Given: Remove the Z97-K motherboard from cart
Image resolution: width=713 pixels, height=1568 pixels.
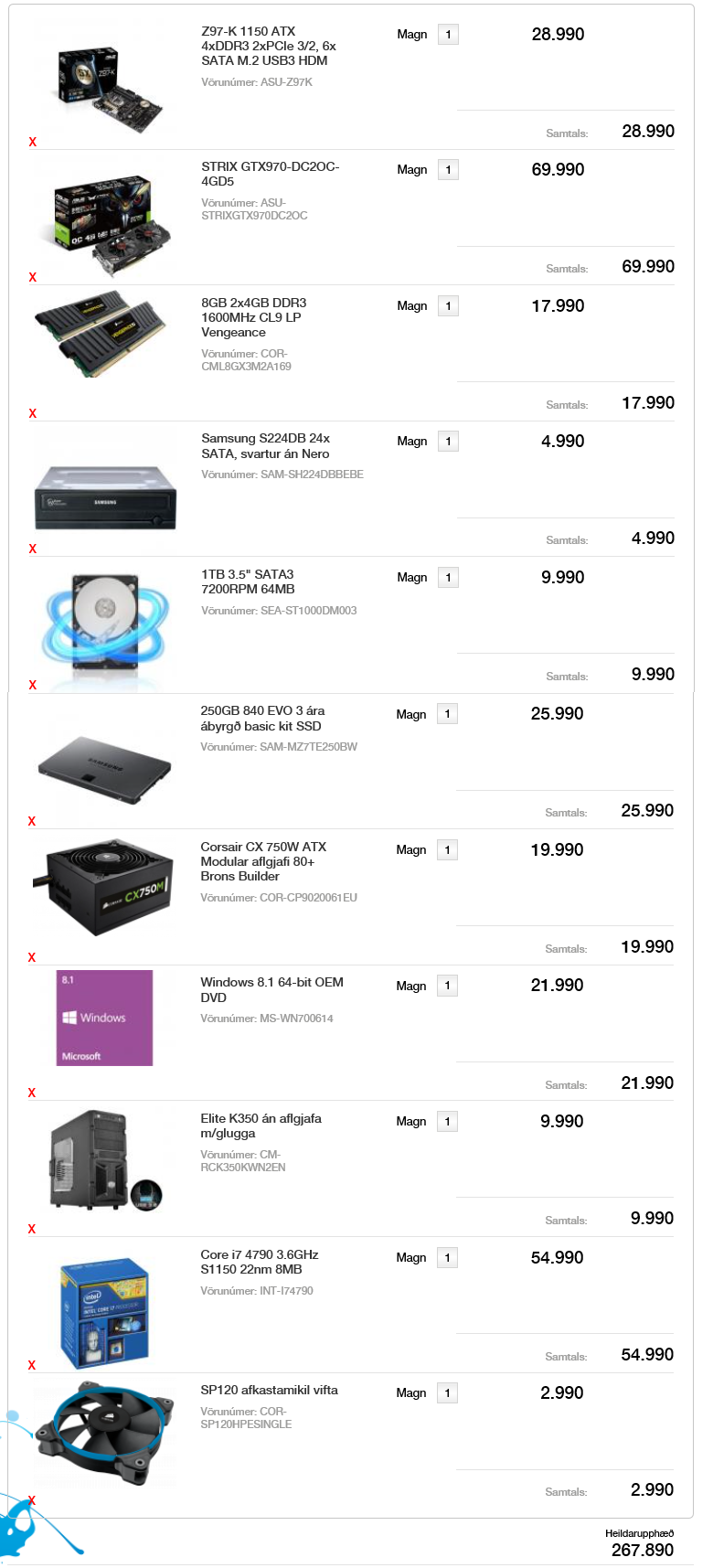Looking at the screenshot, I should click(33, 142).
